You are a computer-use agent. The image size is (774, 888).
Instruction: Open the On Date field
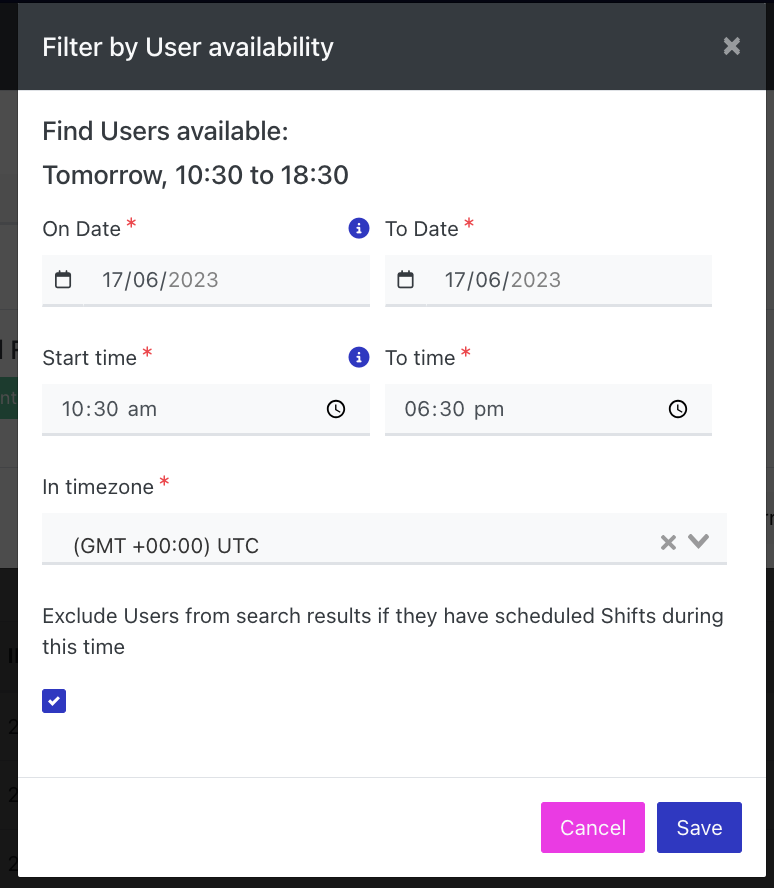pyautogui.click(x=205, y=280)
